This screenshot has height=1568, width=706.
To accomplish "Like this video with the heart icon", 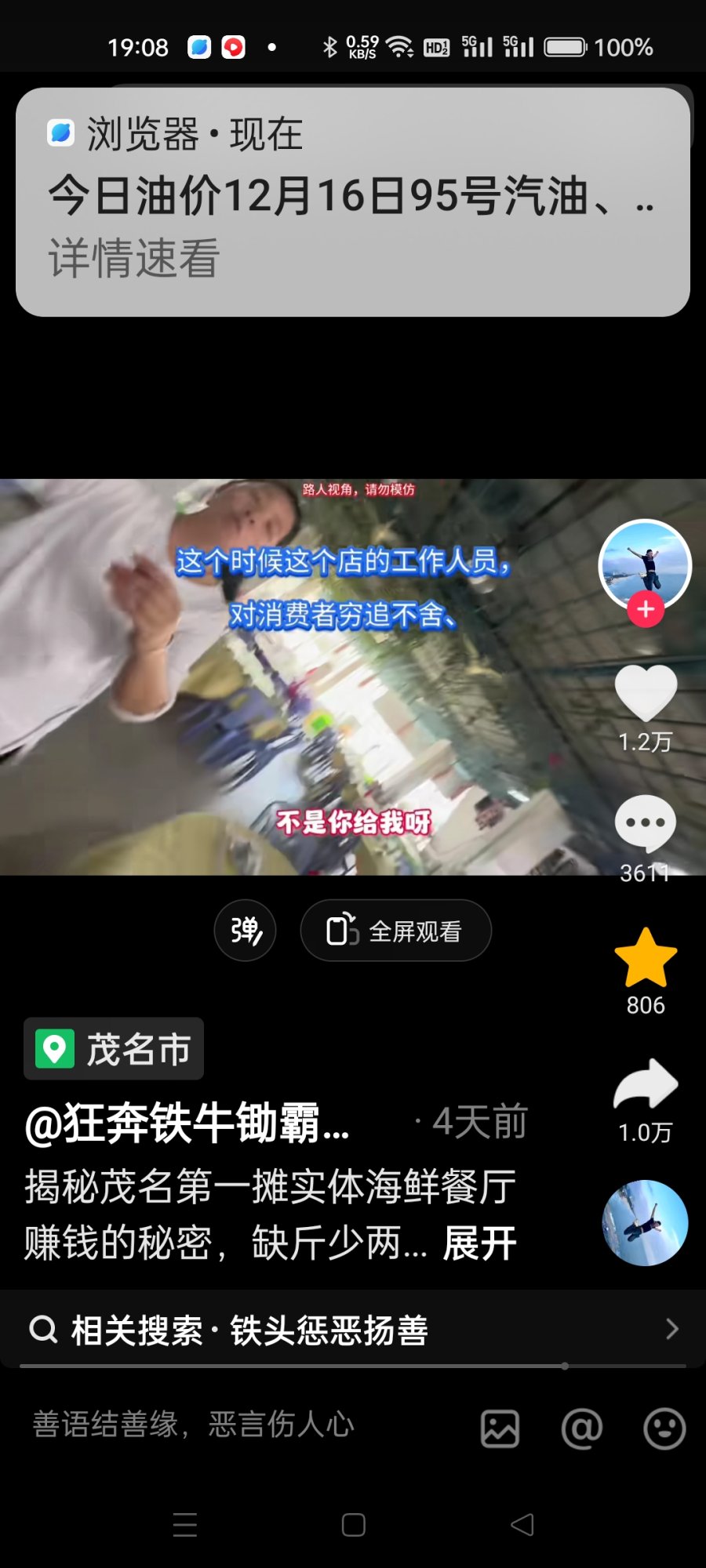I will point(646,693).
